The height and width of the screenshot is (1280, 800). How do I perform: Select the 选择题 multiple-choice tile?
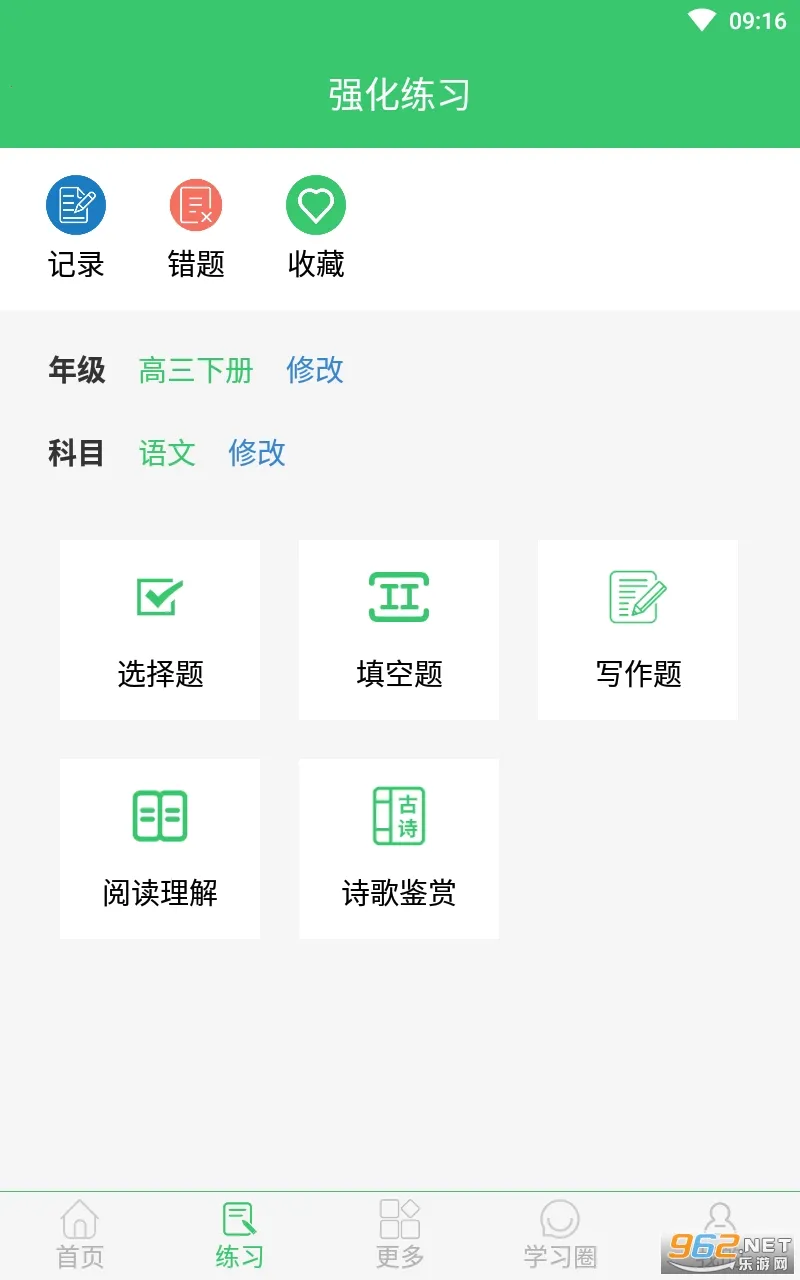tap(159, 630)
